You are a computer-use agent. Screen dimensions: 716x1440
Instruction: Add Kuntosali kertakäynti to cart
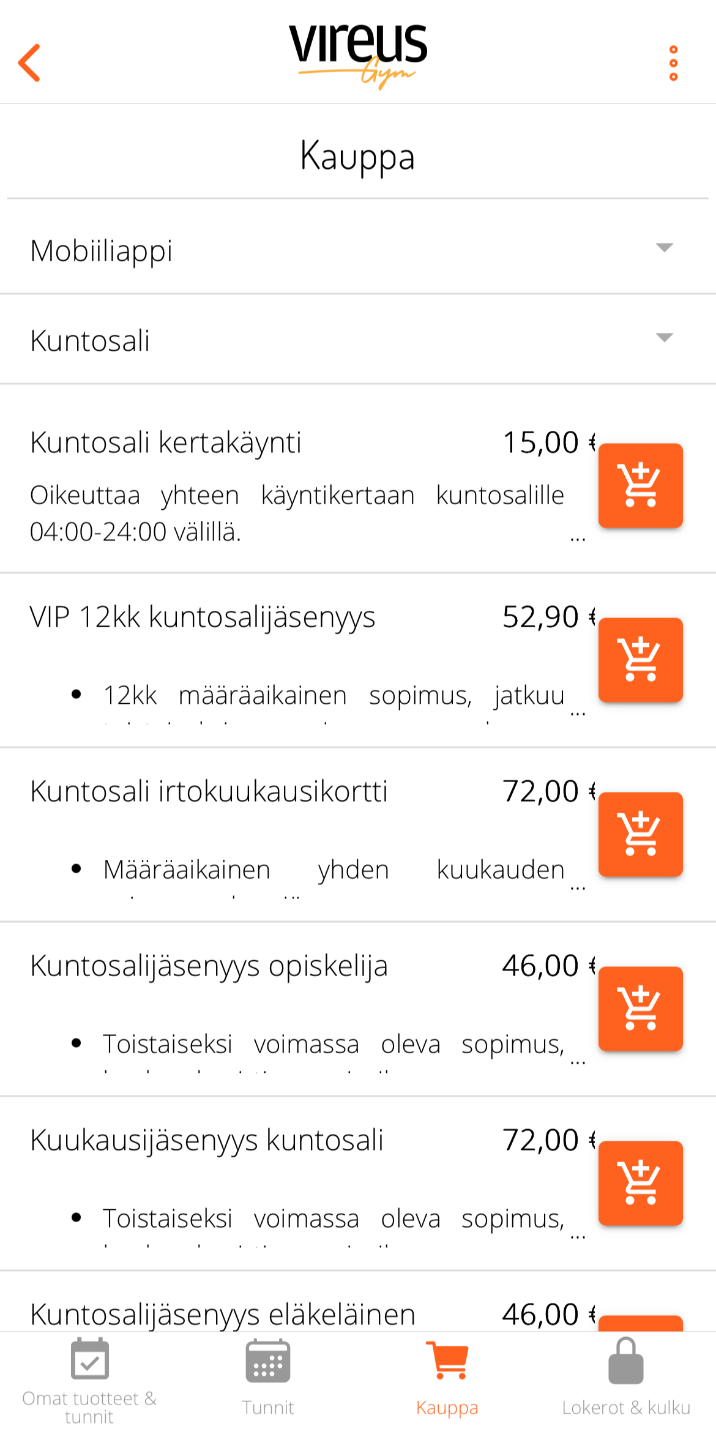(640, 486)
